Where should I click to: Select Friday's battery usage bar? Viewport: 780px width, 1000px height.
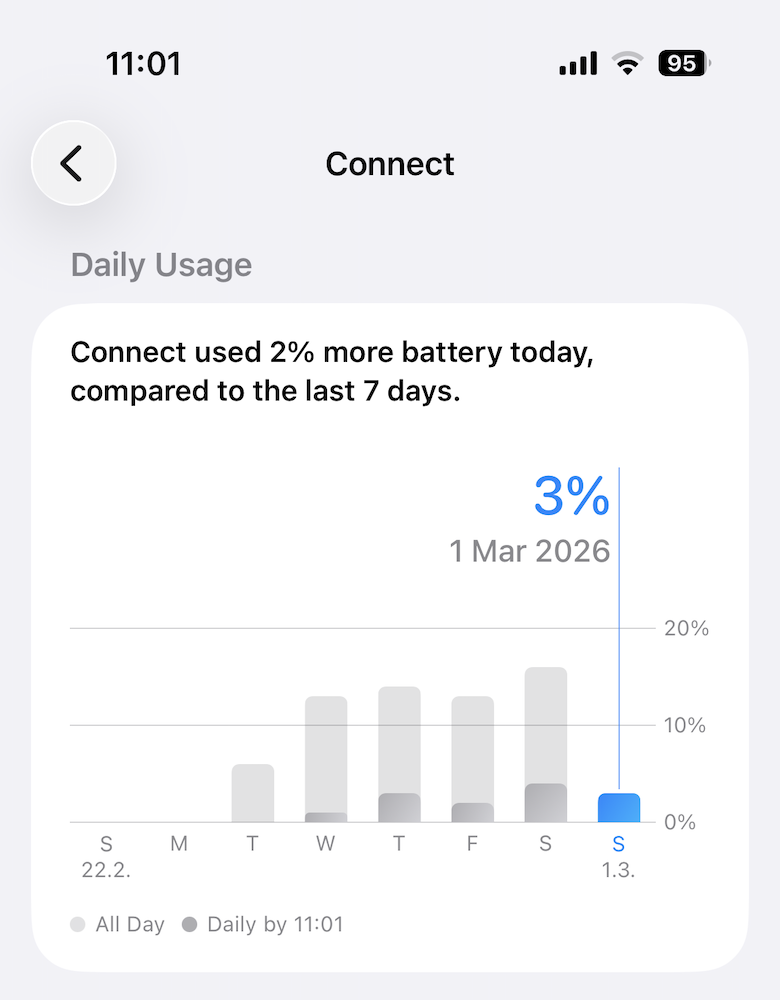472,760
